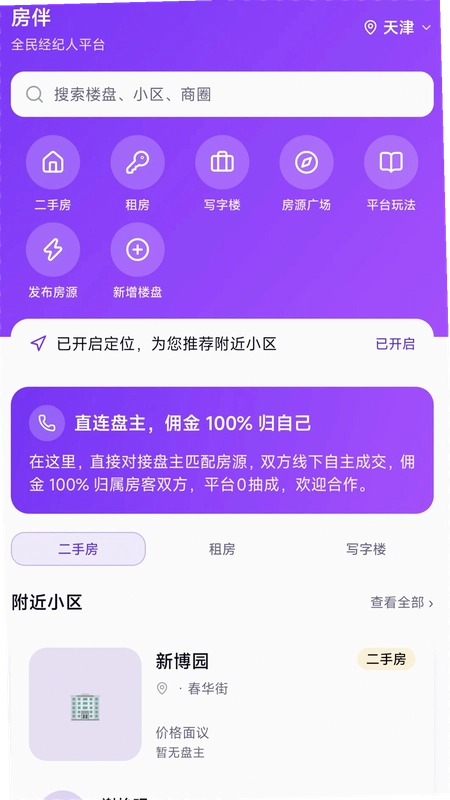Screen dimensions: 450x800
Task: Tap 发布房源 to post a listing
Action: click(x=53, y=261)
